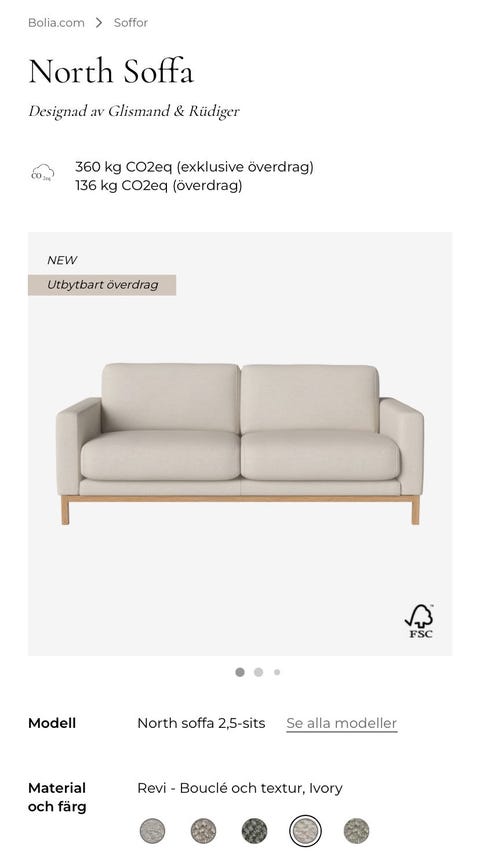This screenshot has height=860, width=480.
Task: Select the first light grey fabric swatch
Action: point(153,831)
